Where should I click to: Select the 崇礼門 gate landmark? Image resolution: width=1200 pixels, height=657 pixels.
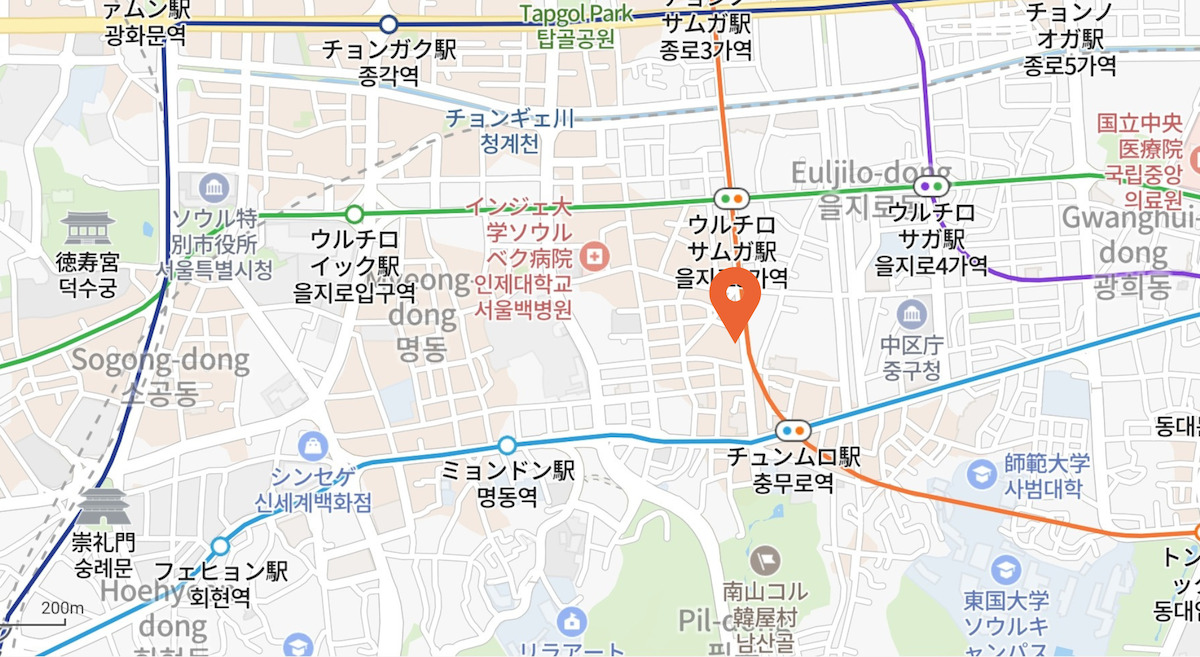[104, 506]
